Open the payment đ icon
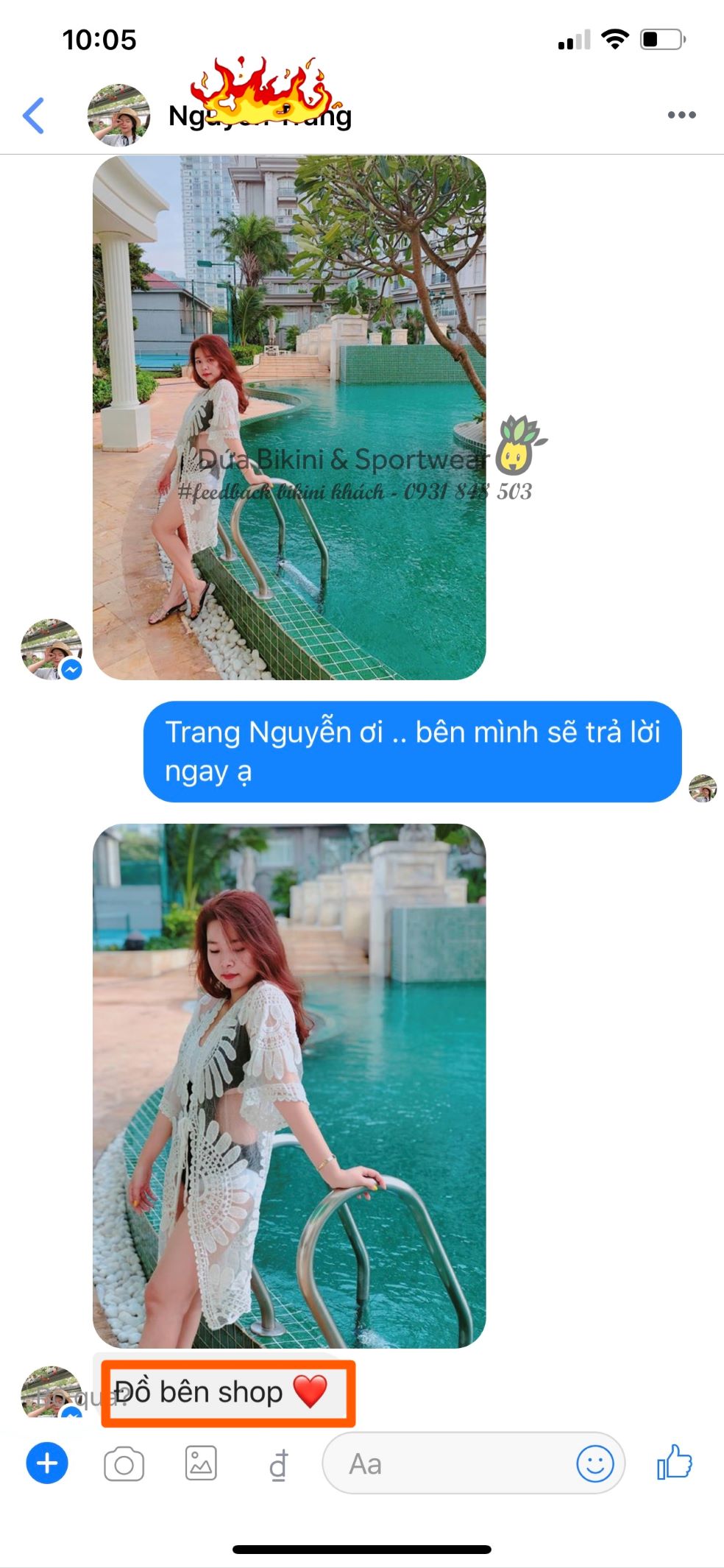Screen dimensions: 724x1568 click(278, 1464)
